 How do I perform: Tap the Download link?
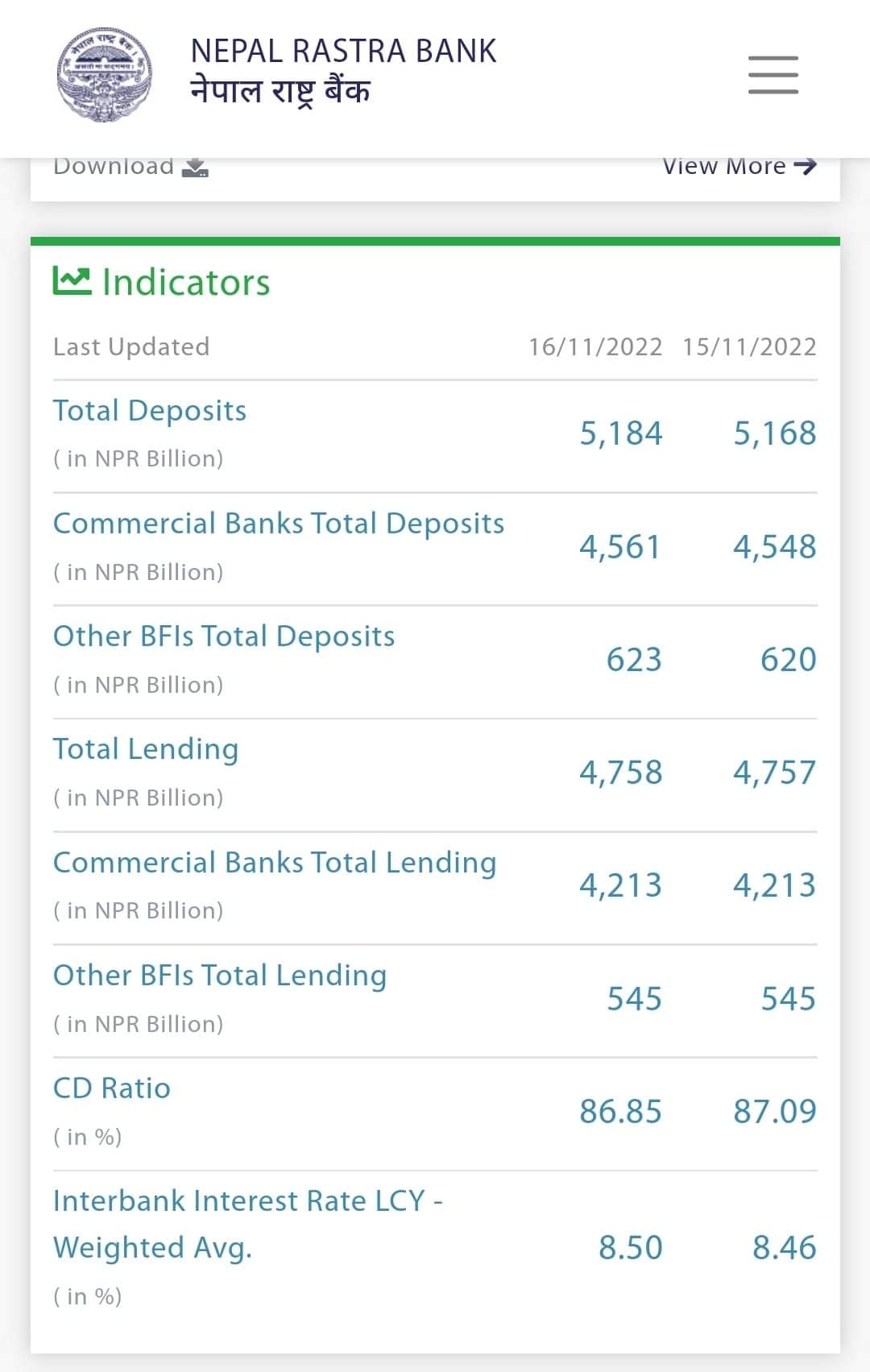130,167
